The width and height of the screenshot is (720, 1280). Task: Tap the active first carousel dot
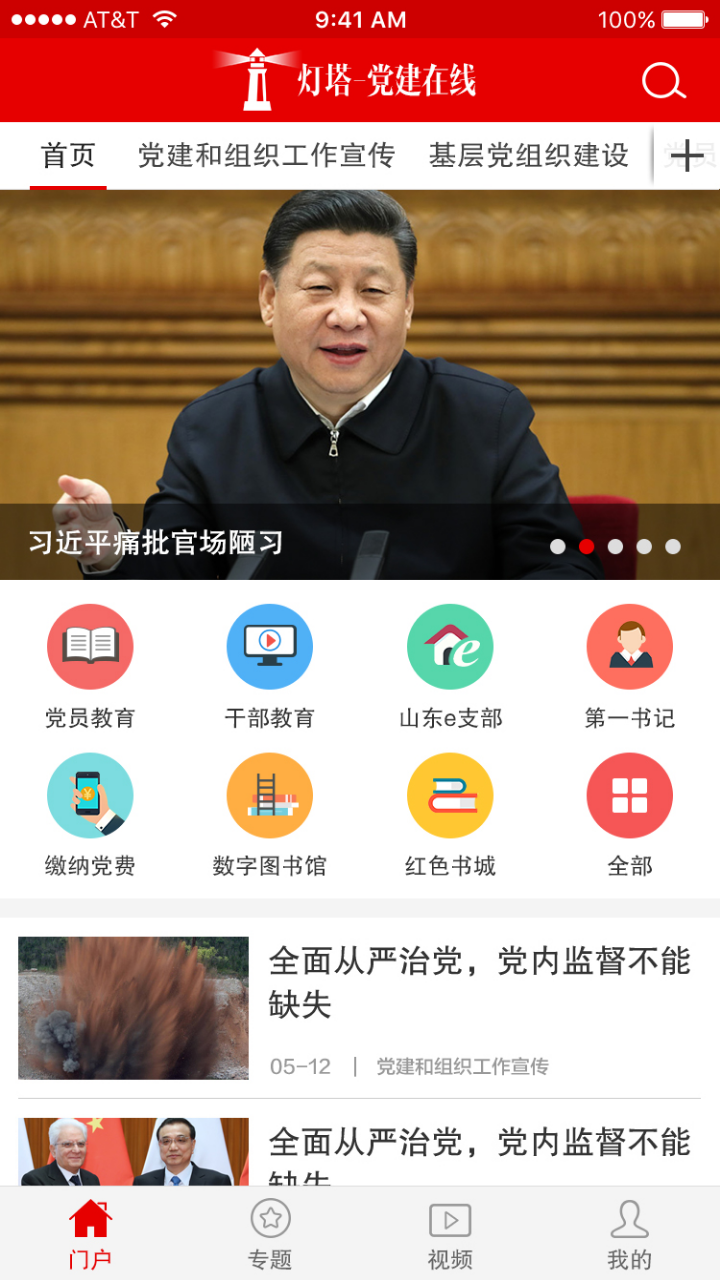point(559,547)
